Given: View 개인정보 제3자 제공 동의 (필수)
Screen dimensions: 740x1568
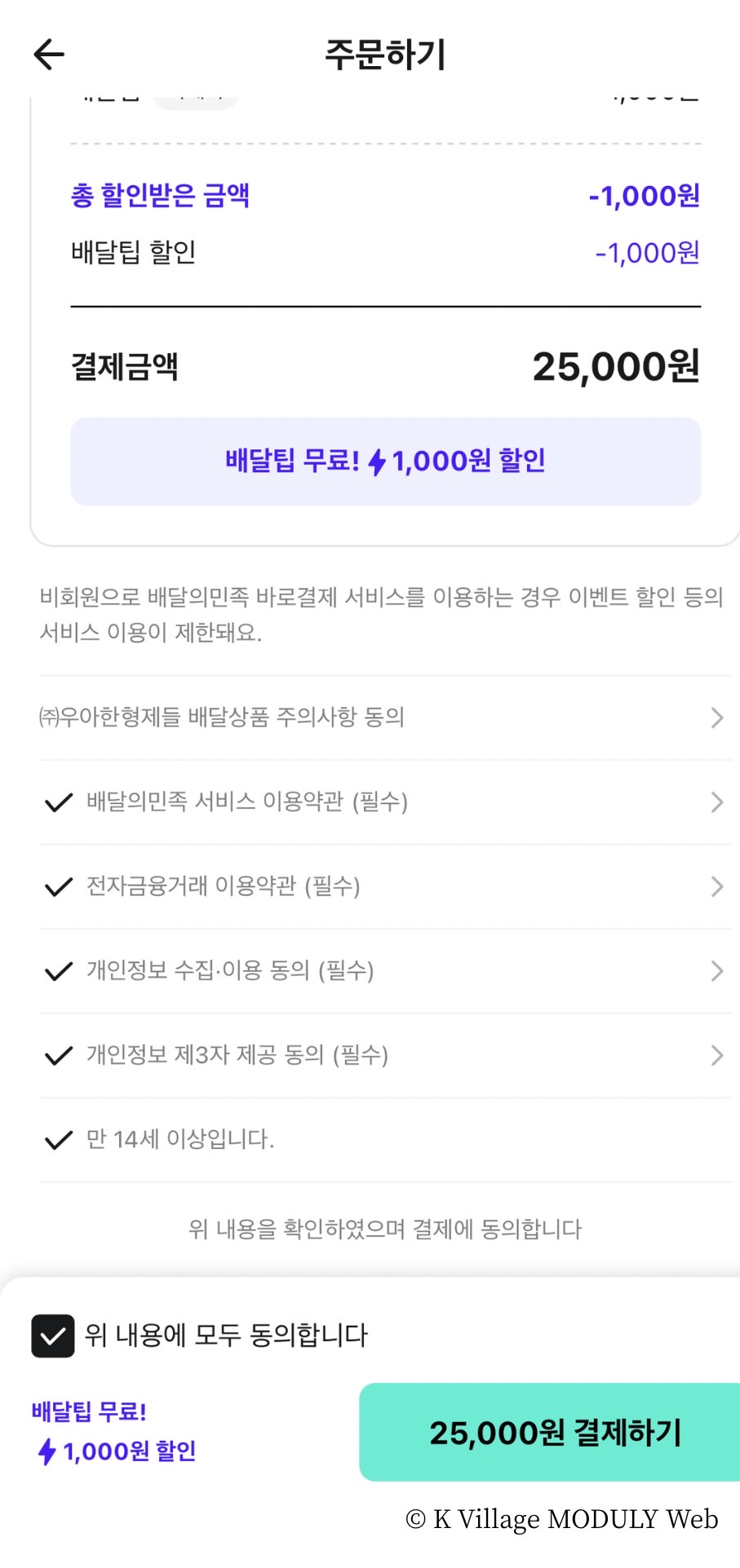Looking at the screenshot, I should 716,1056.
